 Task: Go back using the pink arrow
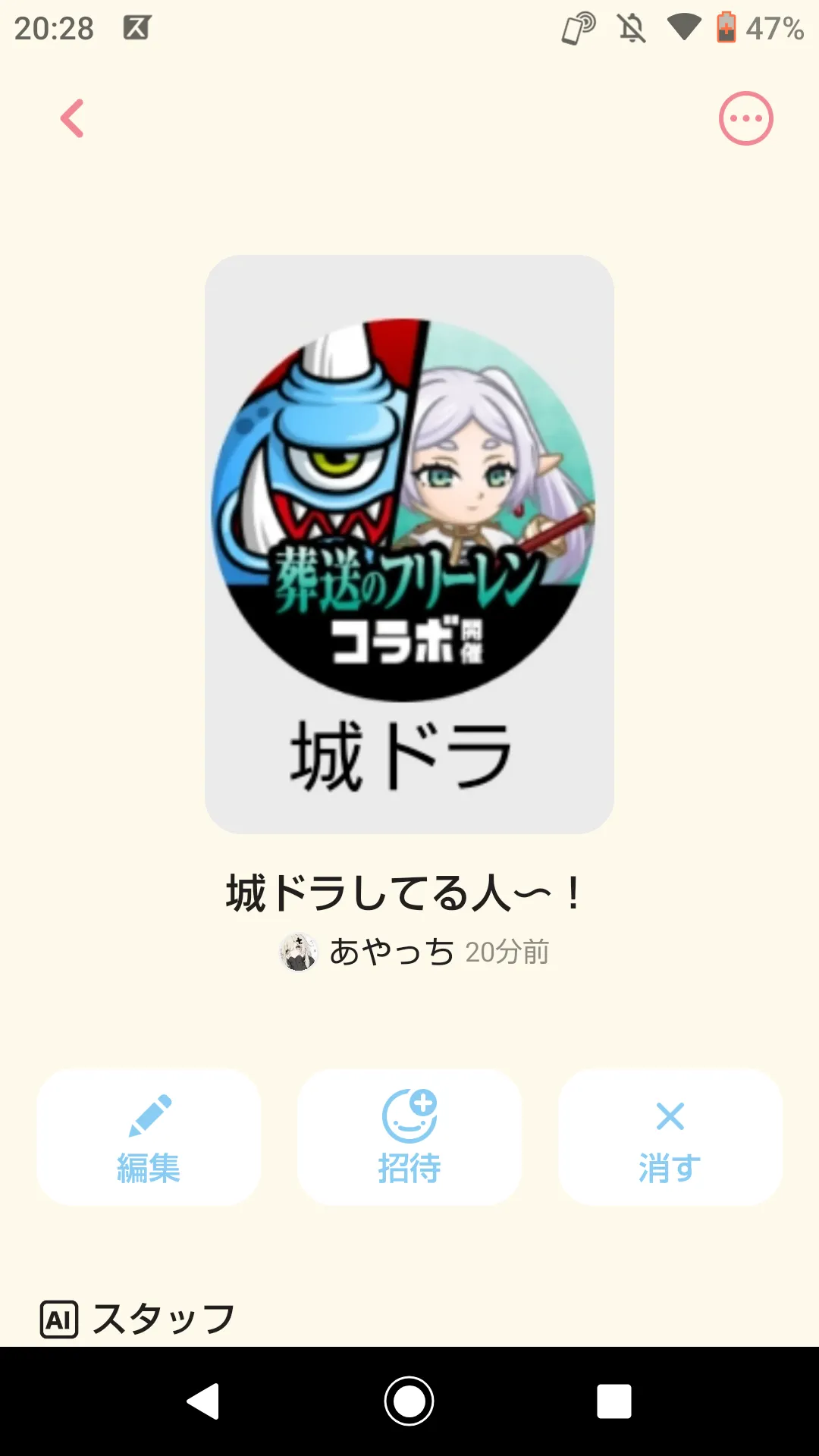point(72,118)
